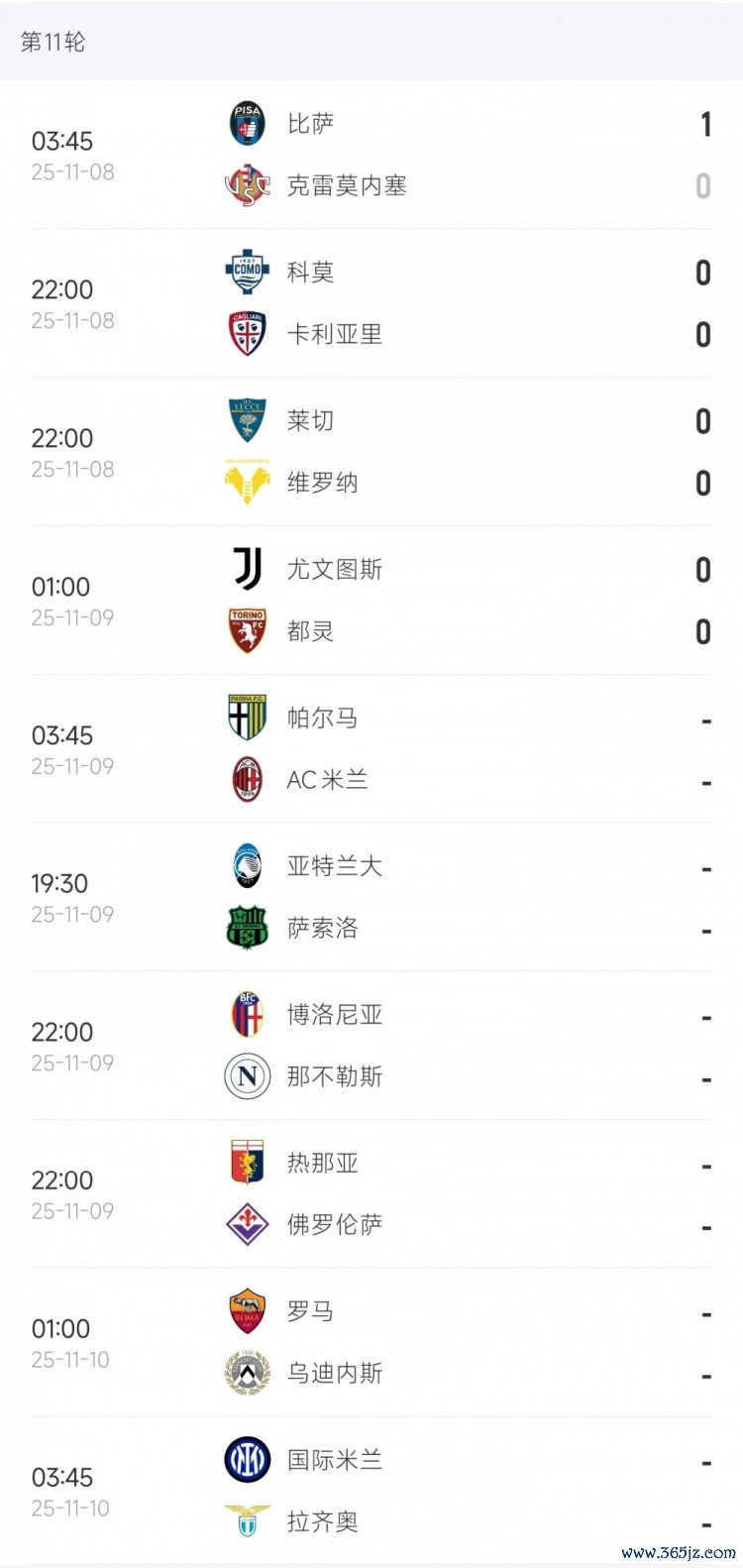
Task: View the 科莫 vs 卡利亚里 match details
Action: (x=371, y=303)
